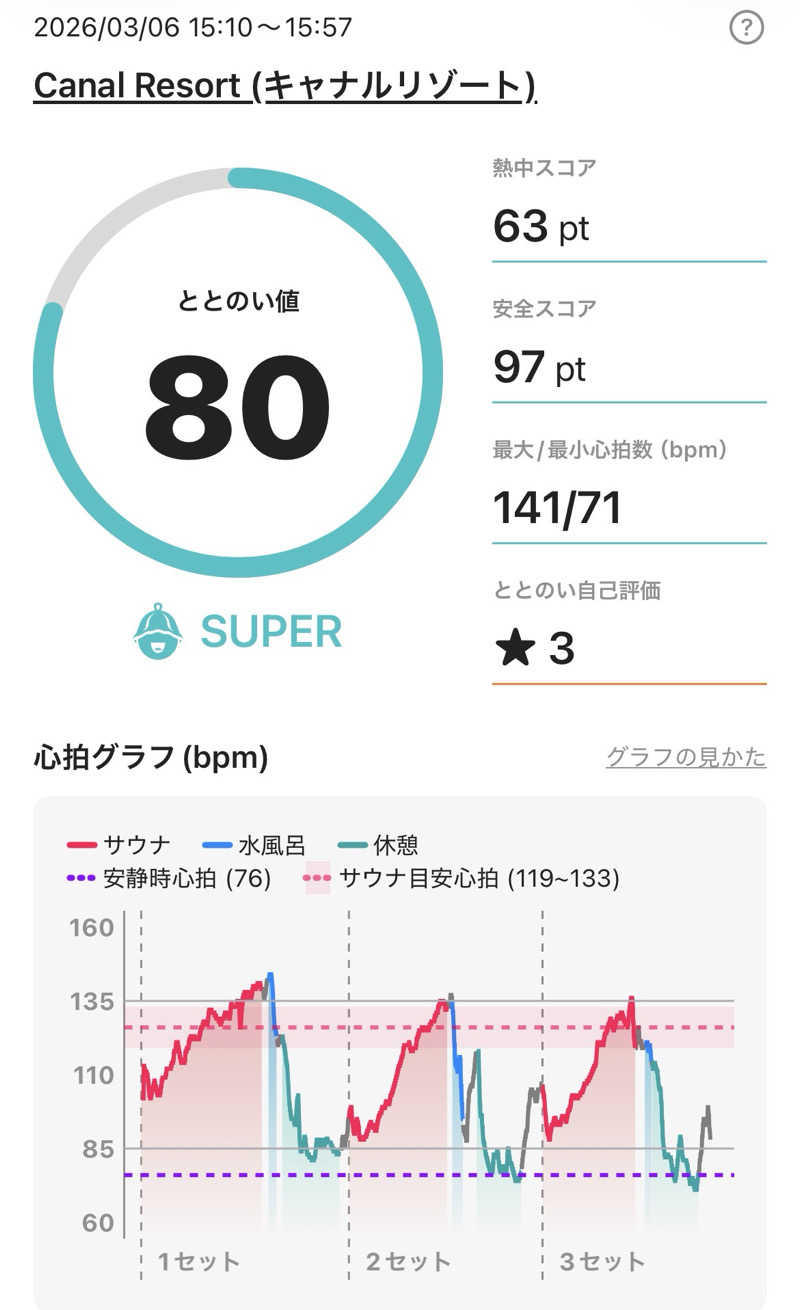Open the グラフの見かた guide

(x=686, y=758)
